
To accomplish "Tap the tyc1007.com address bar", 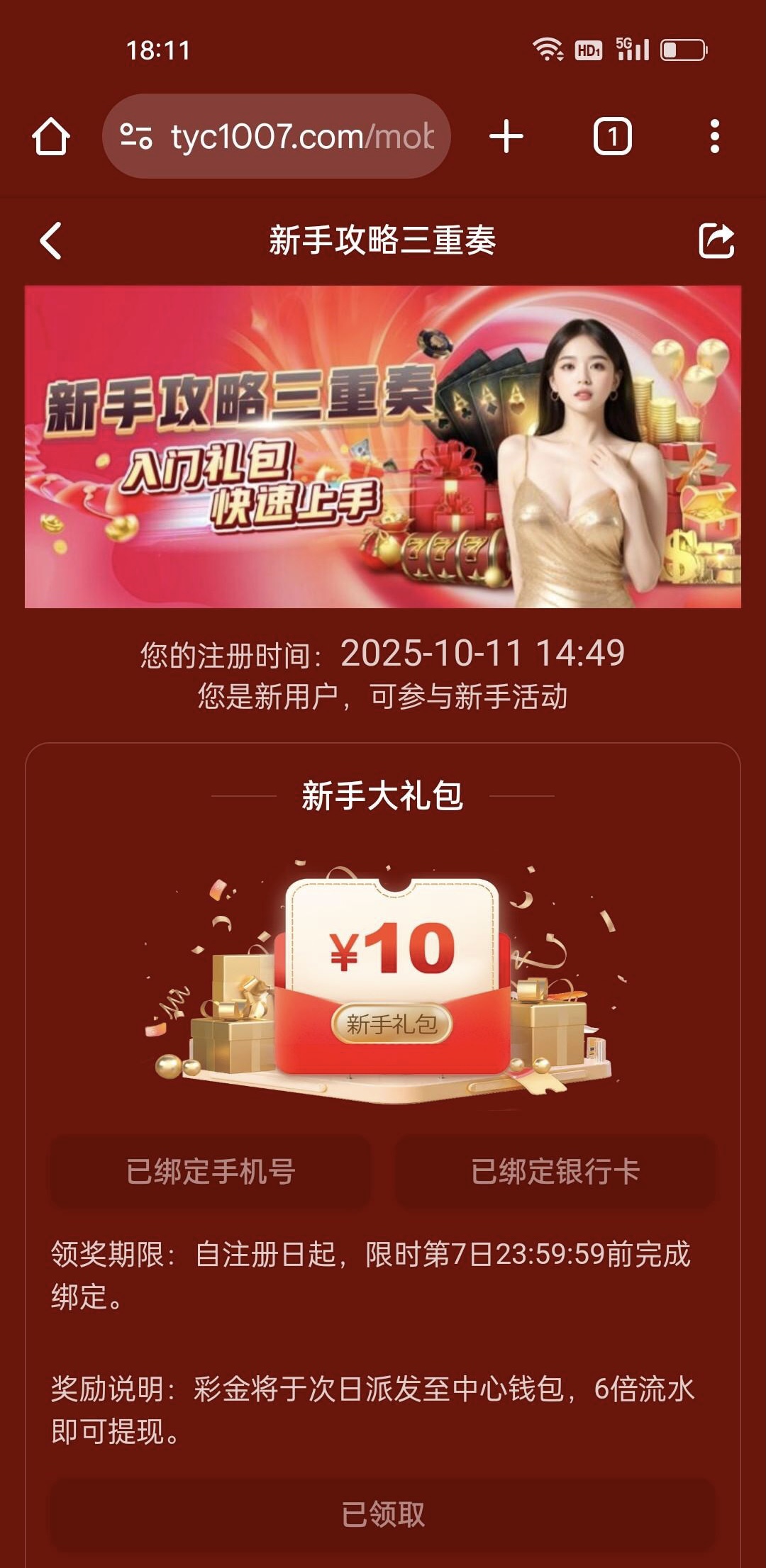I will [301, 136].
